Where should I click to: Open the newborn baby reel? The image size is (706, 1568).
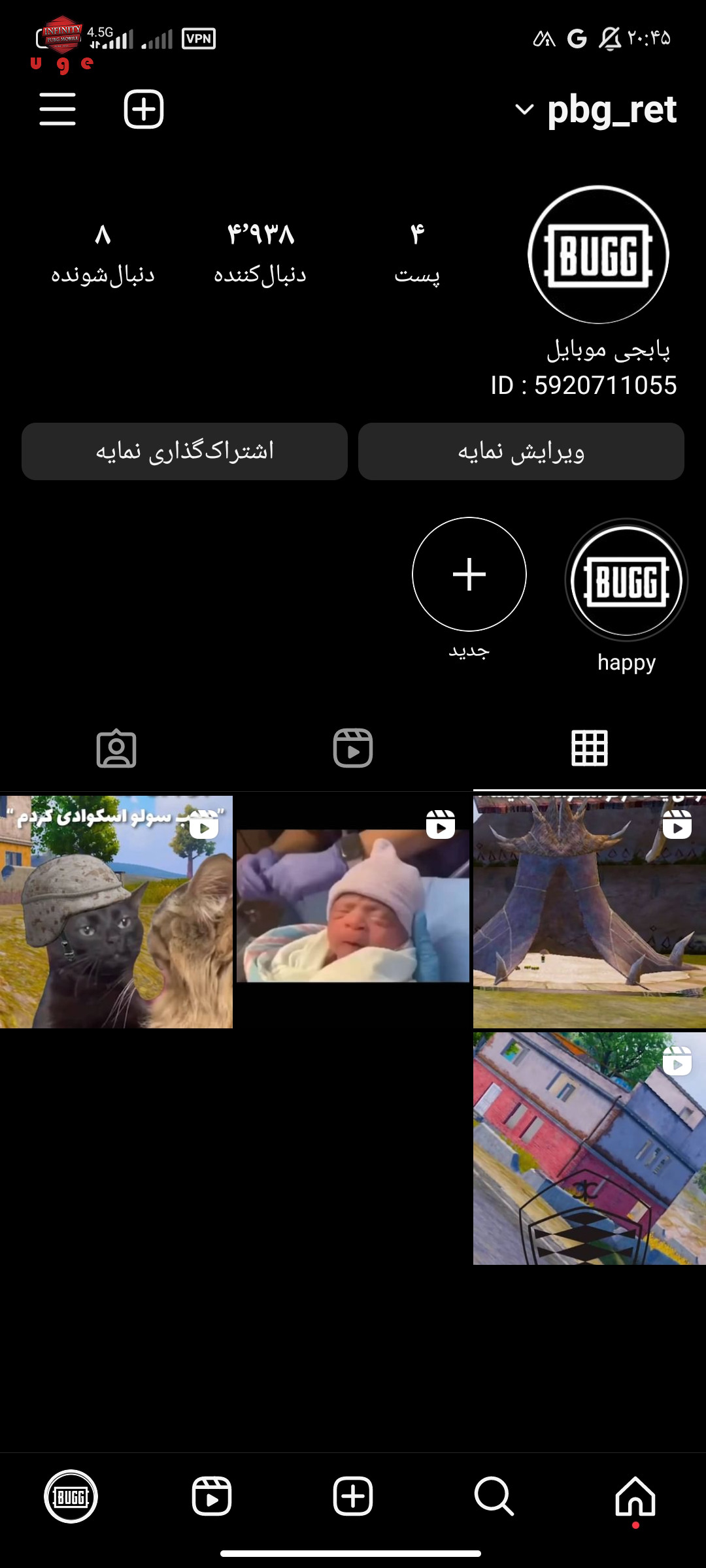pos(353,912)
